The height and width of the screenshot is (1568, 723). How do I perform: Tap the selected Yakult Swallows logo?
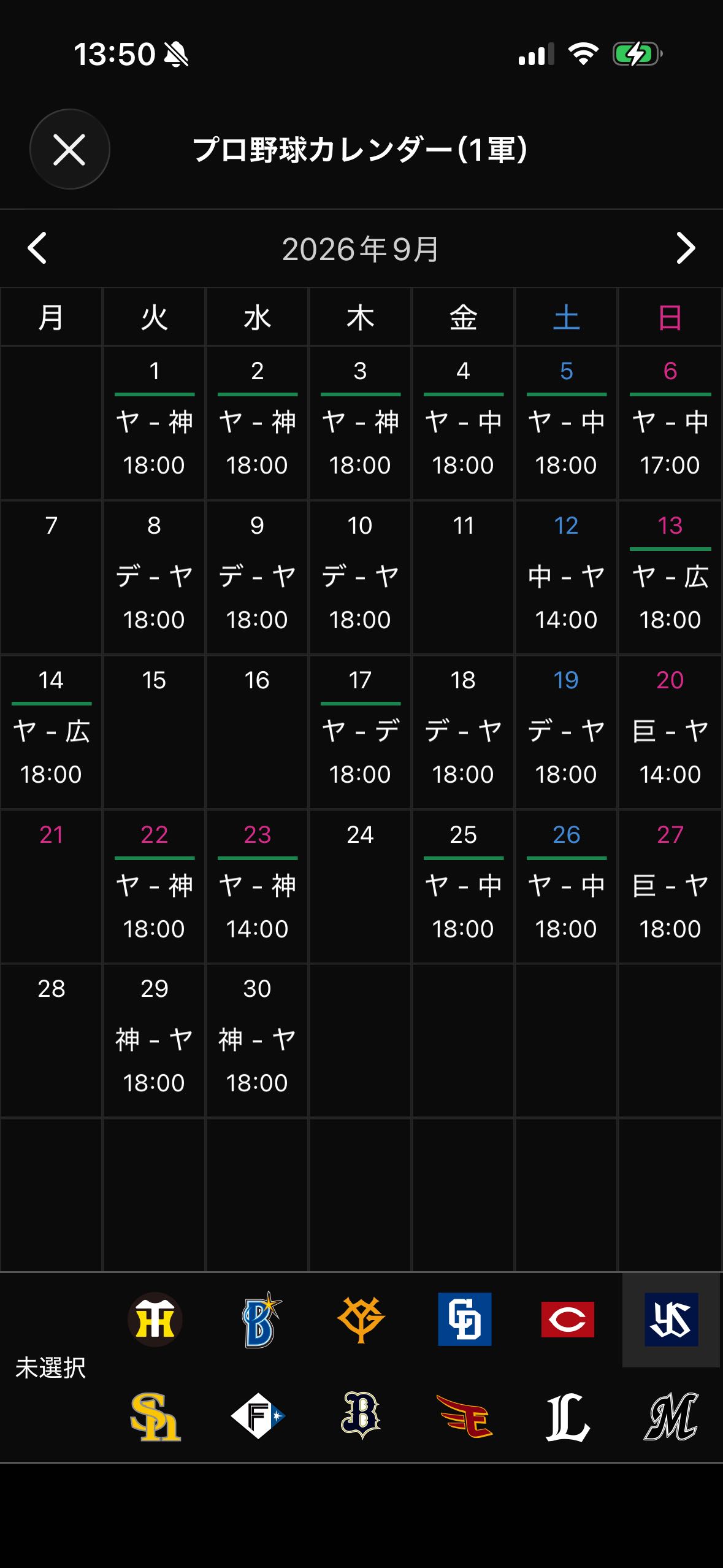671,1320
